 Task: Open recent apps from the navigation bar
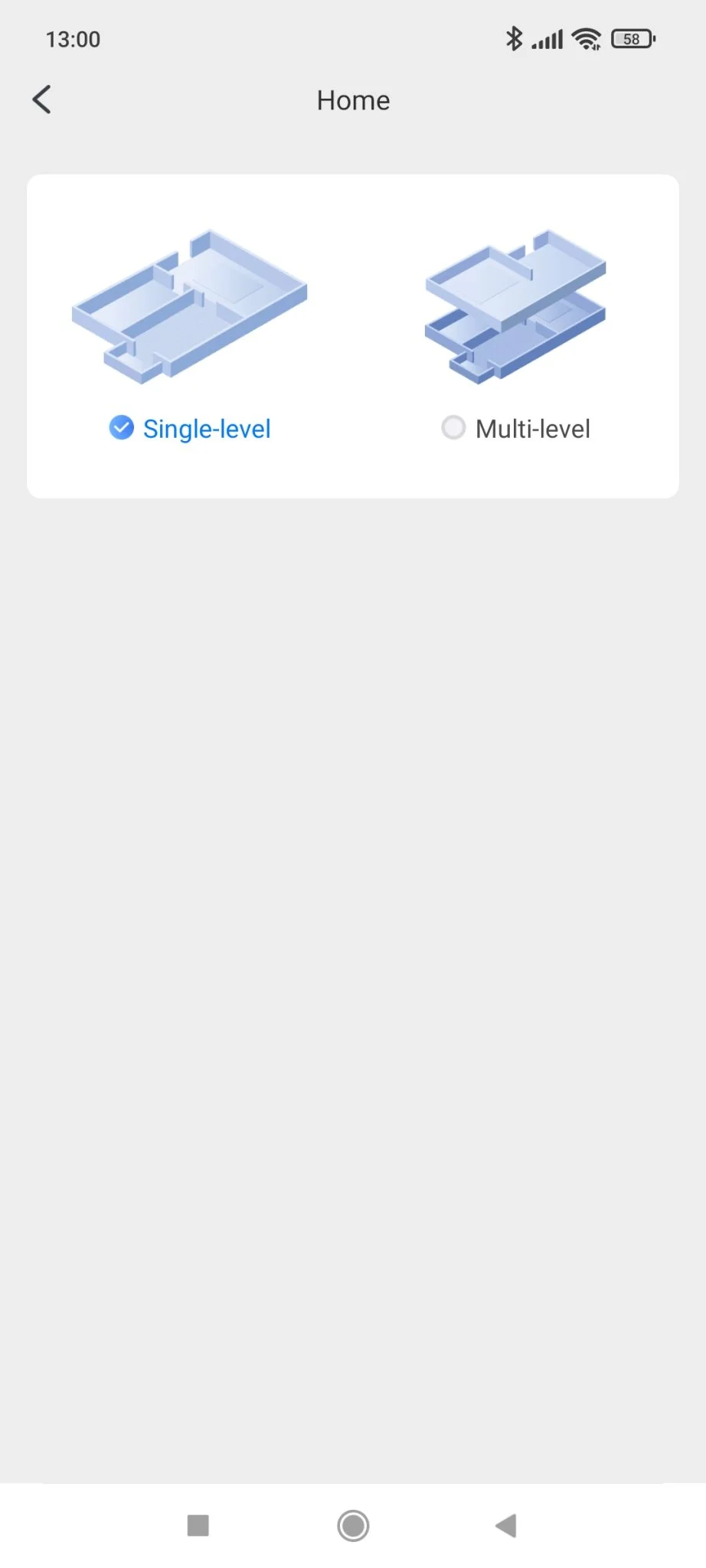tap(198, 1525)
